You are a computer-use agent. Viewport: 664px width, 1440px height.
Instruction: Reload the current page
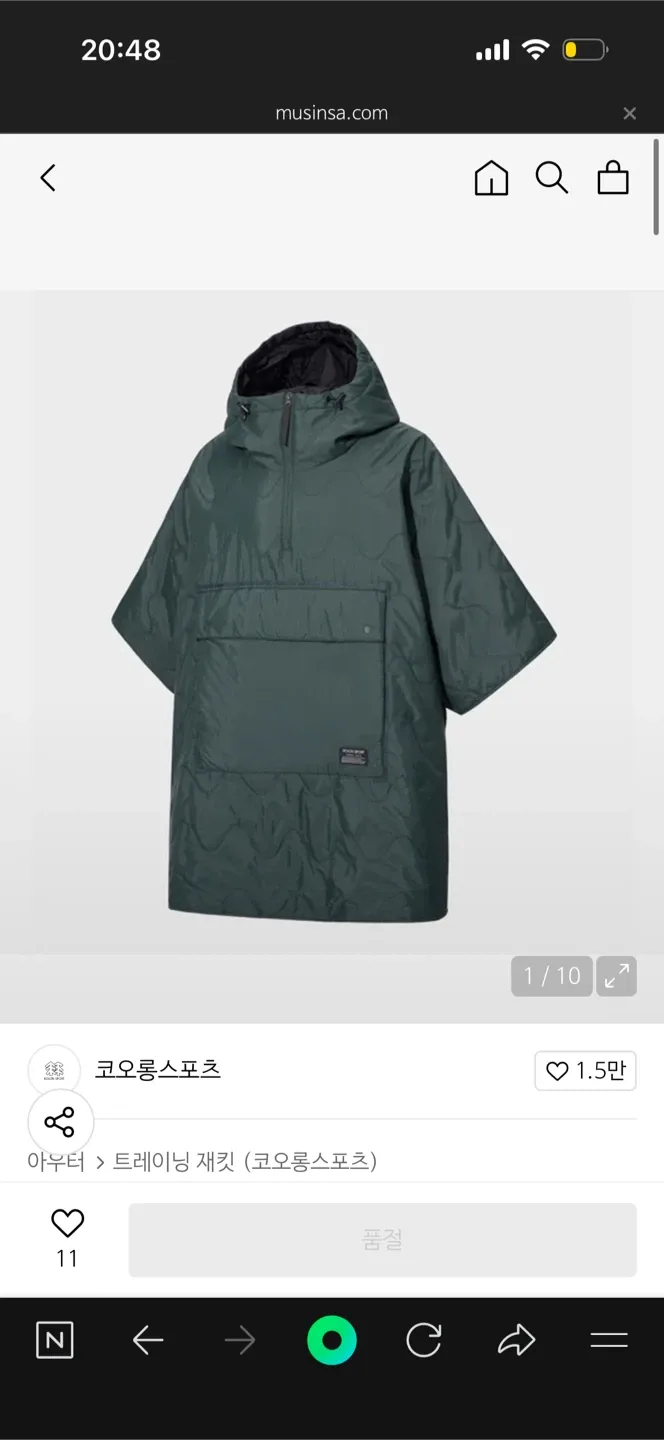424,1340
